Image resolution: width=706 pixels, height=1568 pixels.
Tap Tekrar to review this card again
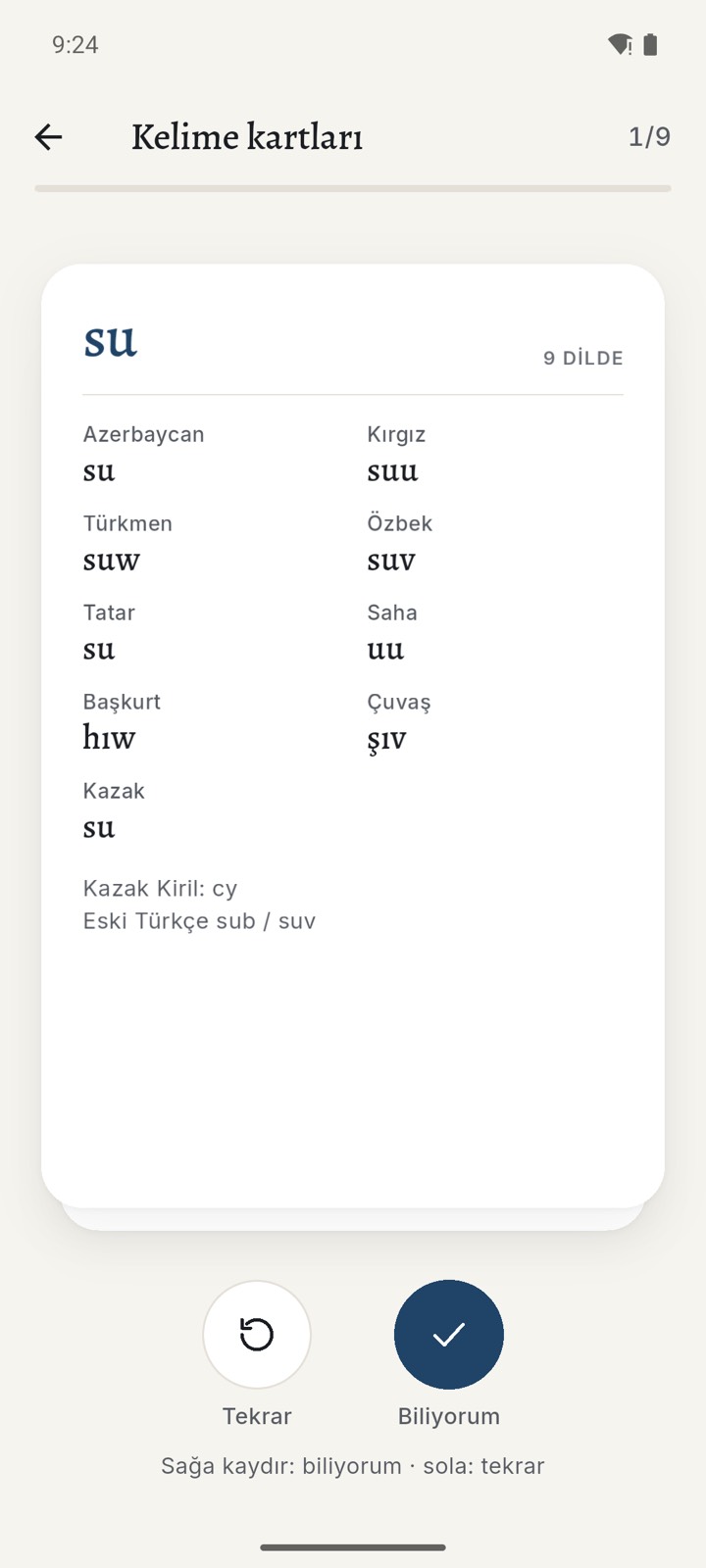pos(257,1335)
